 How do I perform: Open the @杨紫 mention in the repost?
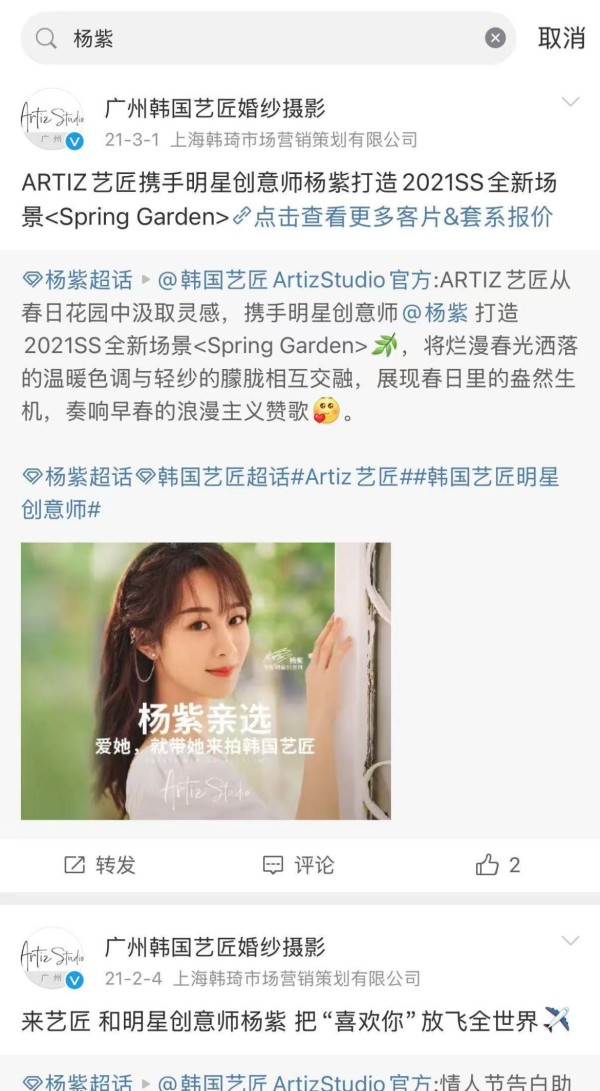point(434,313)
